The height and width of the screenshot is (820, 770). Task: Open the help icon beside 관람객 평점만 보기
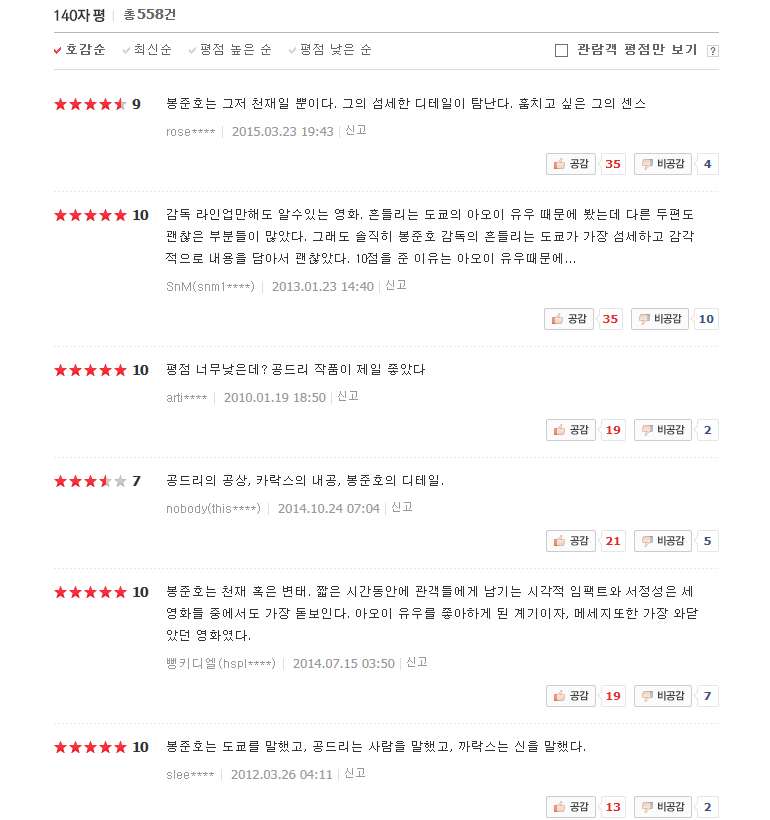tap(712, 51)
